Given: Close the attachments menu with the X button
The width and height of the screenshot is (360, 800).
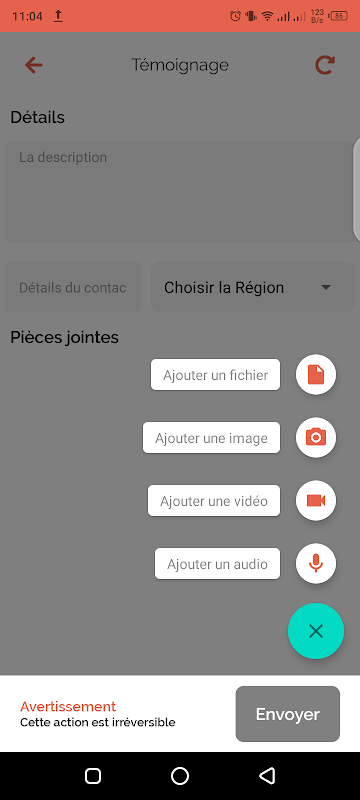Looking at the screenshot, I should pyautogui.click(x=316, y=631).
